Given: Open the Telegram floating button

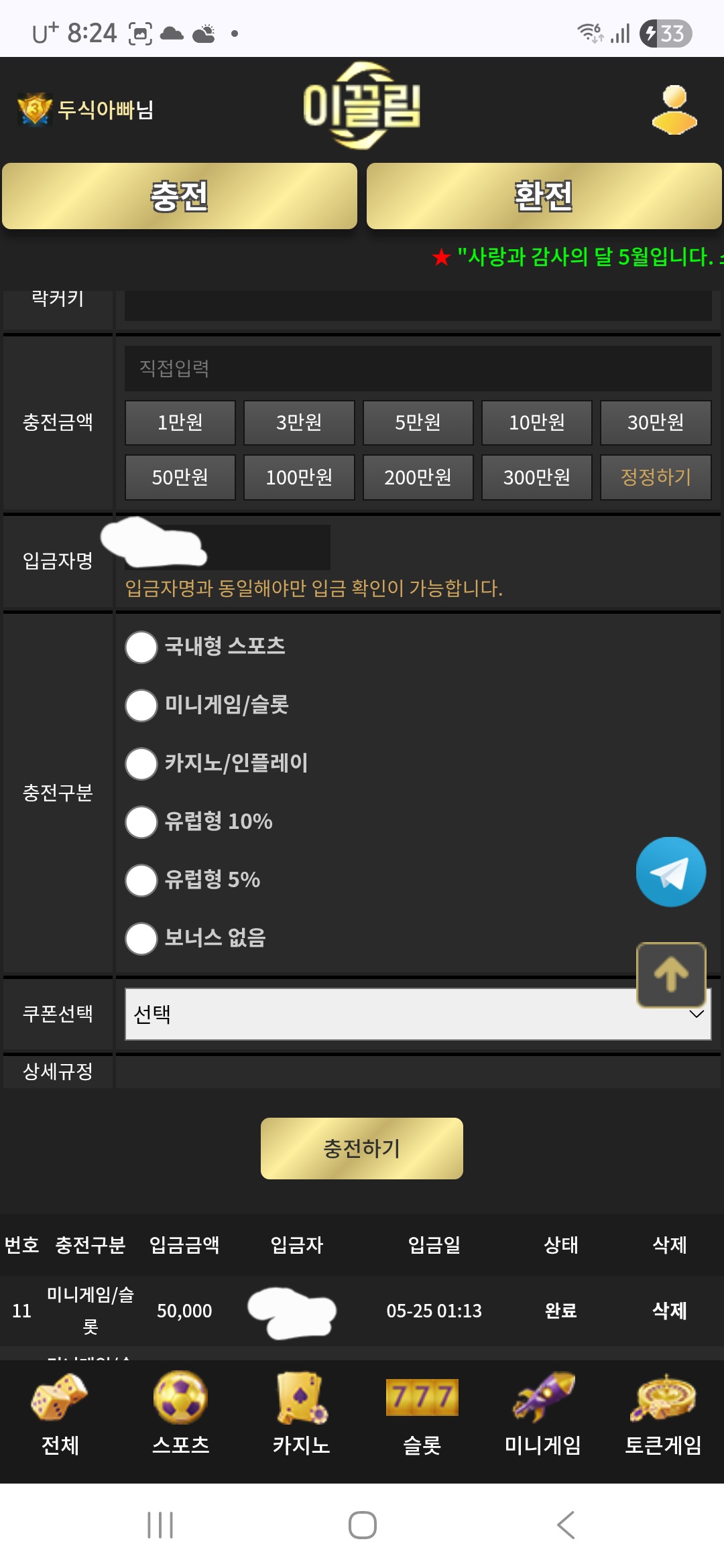Looking at the screenshot, I should click(x=671, y=872).
